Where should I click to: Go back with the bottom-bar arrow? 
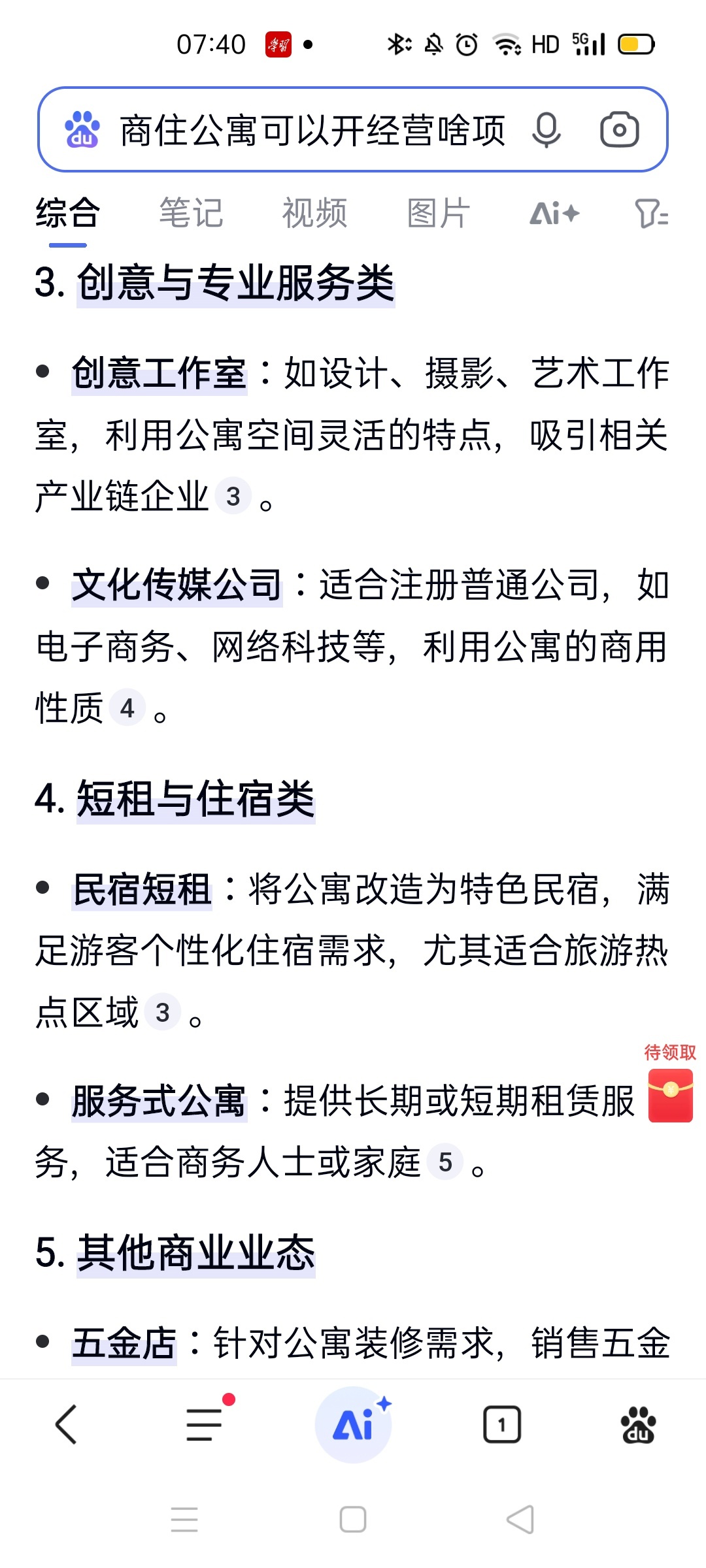[x=67, y=1424]
